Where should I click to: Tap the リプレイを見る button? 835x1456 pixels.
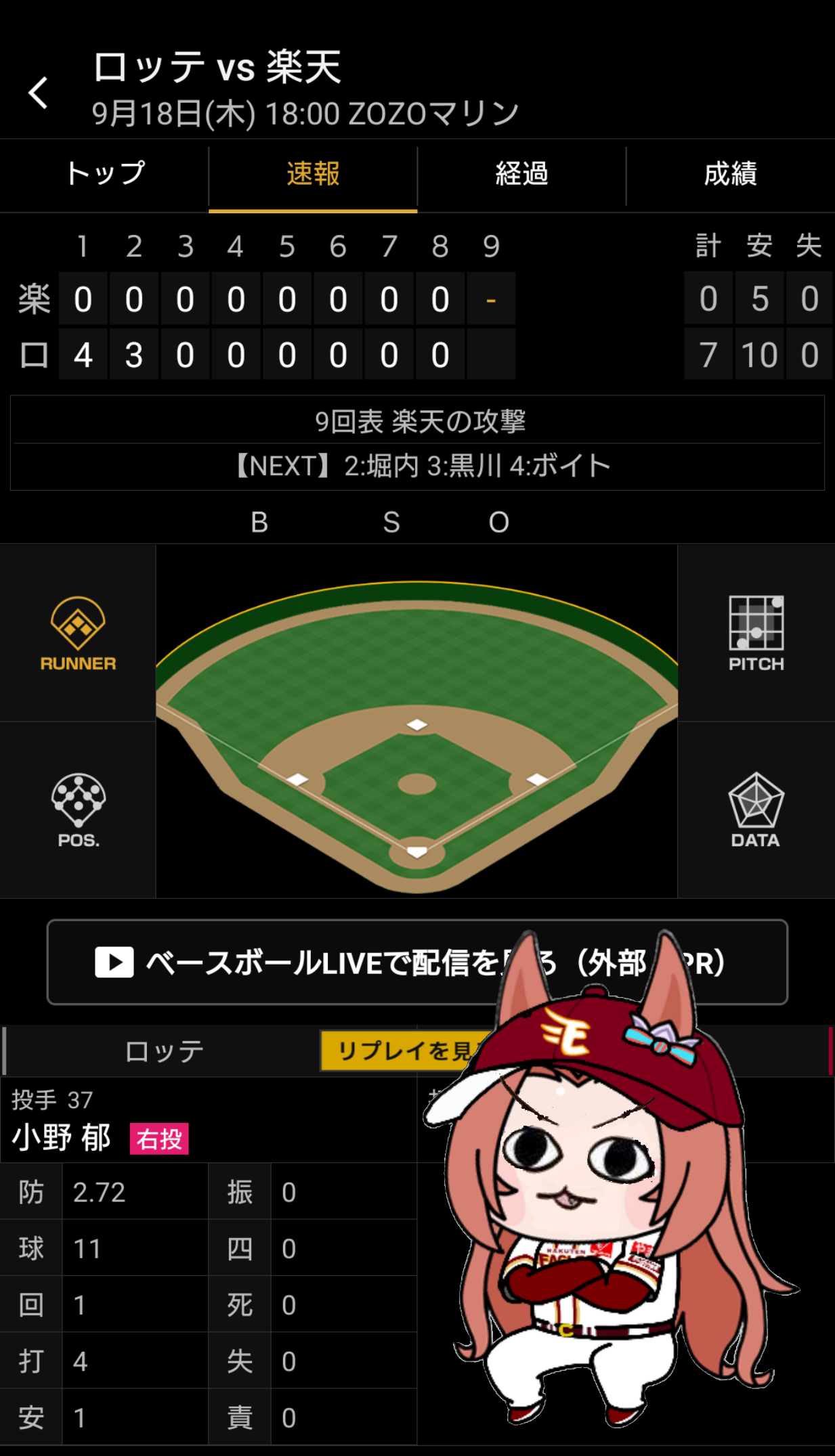pos(405,1051)
